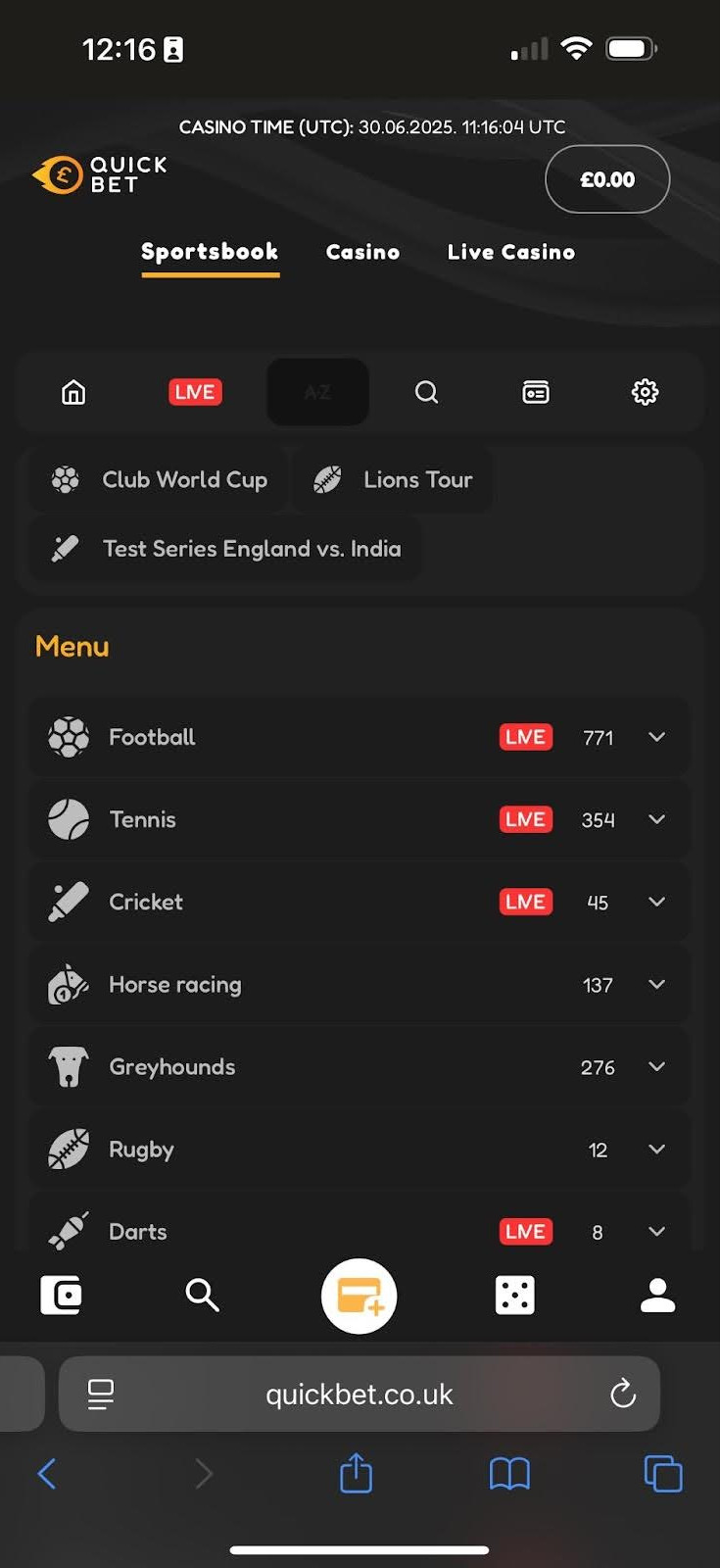Open the £0.00 balance button

(x=607, y=179)
